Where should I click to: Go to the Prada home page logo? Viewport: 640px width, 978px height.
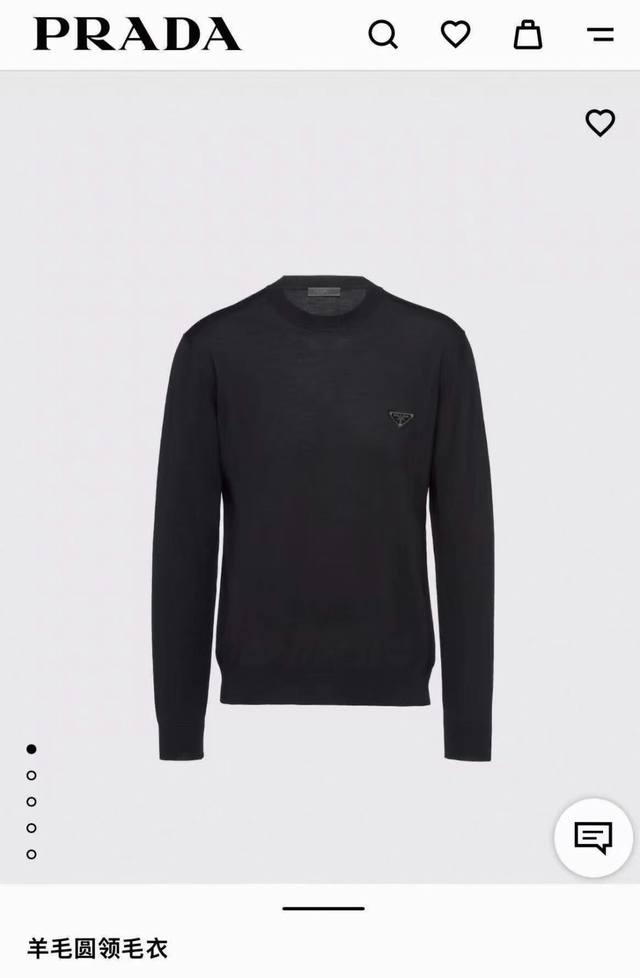(137, 35)
